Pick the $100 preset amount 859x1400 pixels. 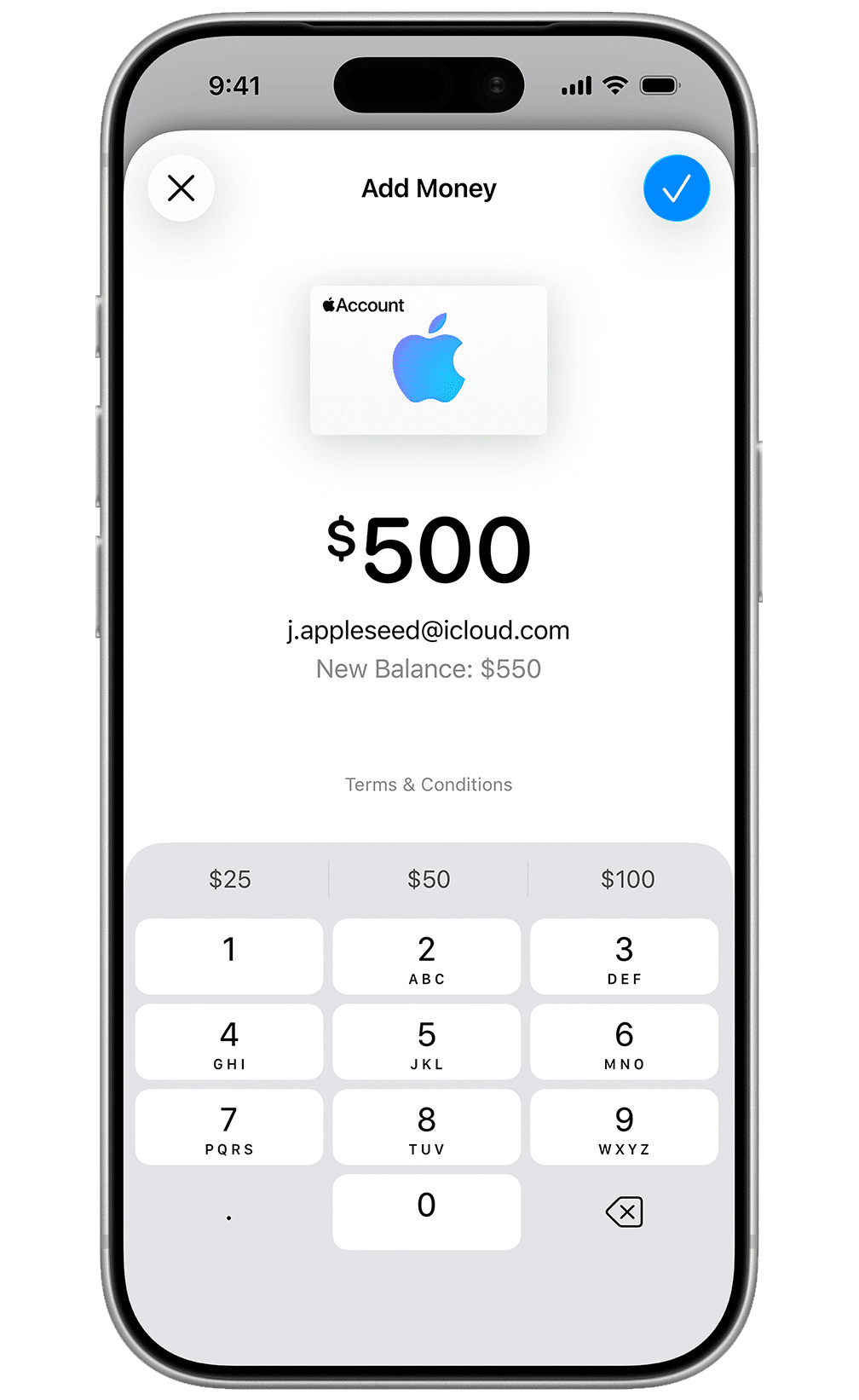click(627, 879)
